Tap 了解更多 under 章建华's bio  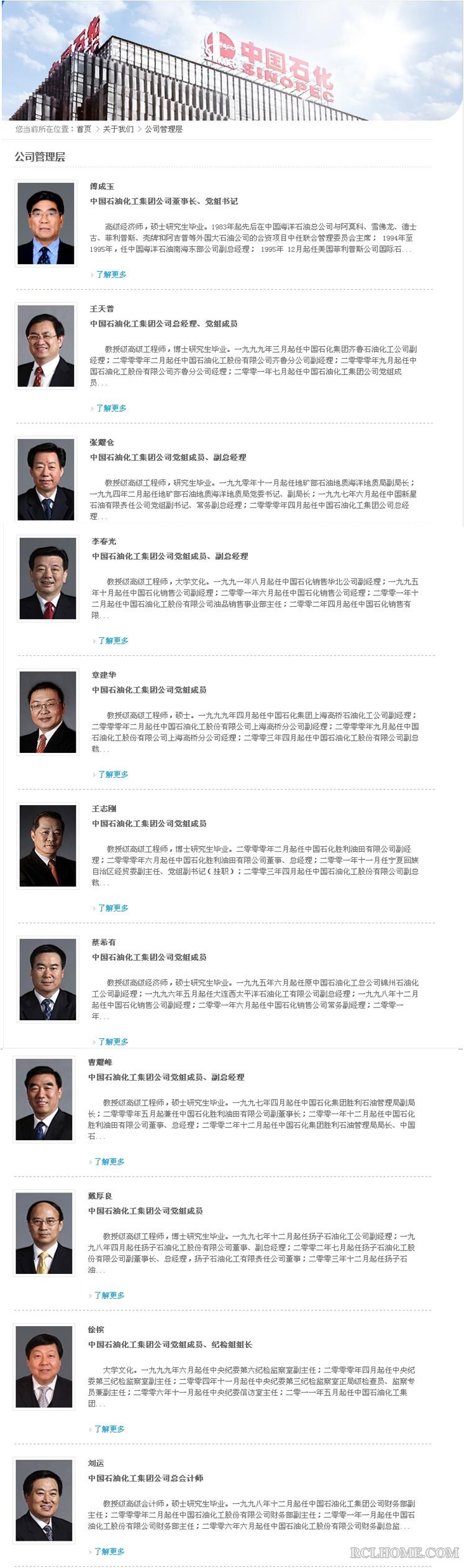113,774
